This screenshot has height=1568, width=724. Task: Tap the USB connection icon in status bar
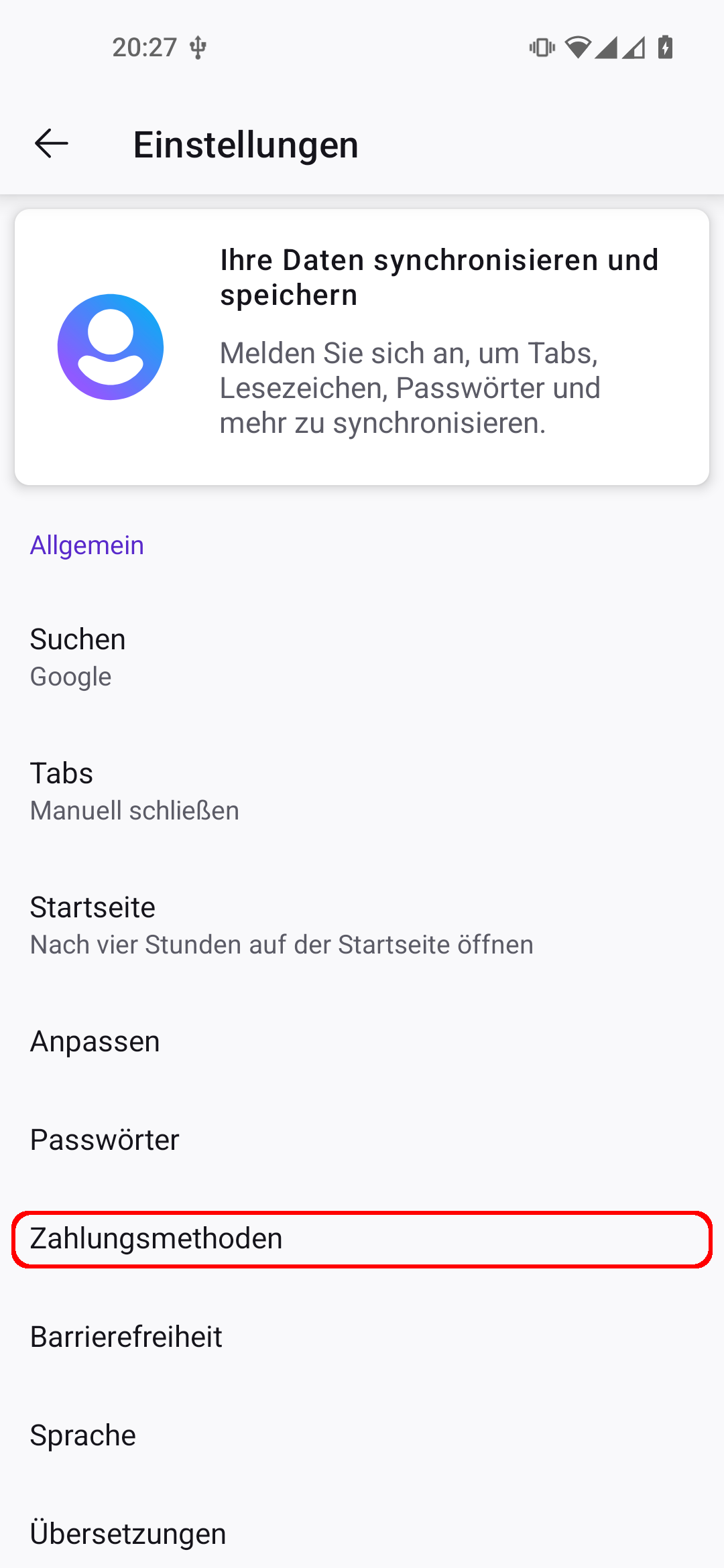(199, 48)
